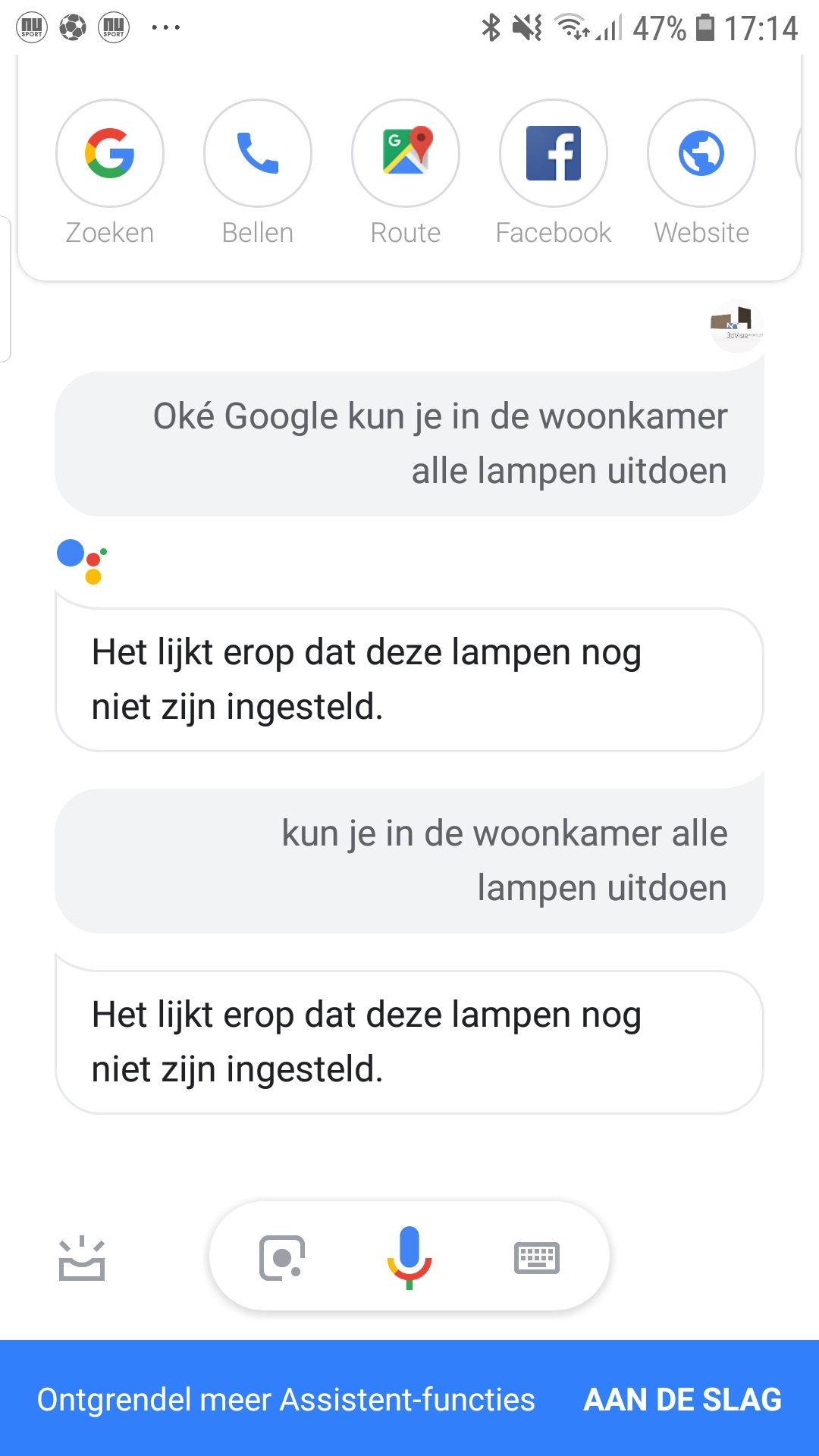Switch to keyboard input

[537, 1257]
